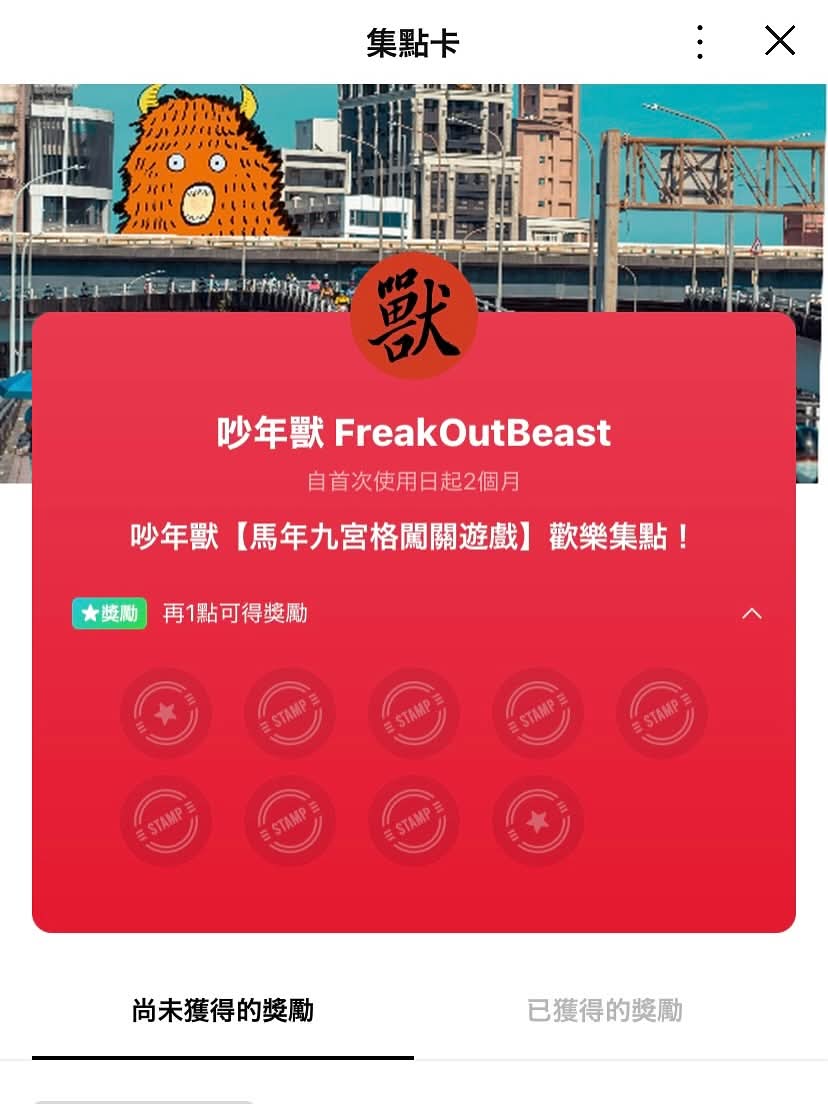
Task: Switch to 已獲得的獎勵 tab
Action: (x=604, y=1010)
